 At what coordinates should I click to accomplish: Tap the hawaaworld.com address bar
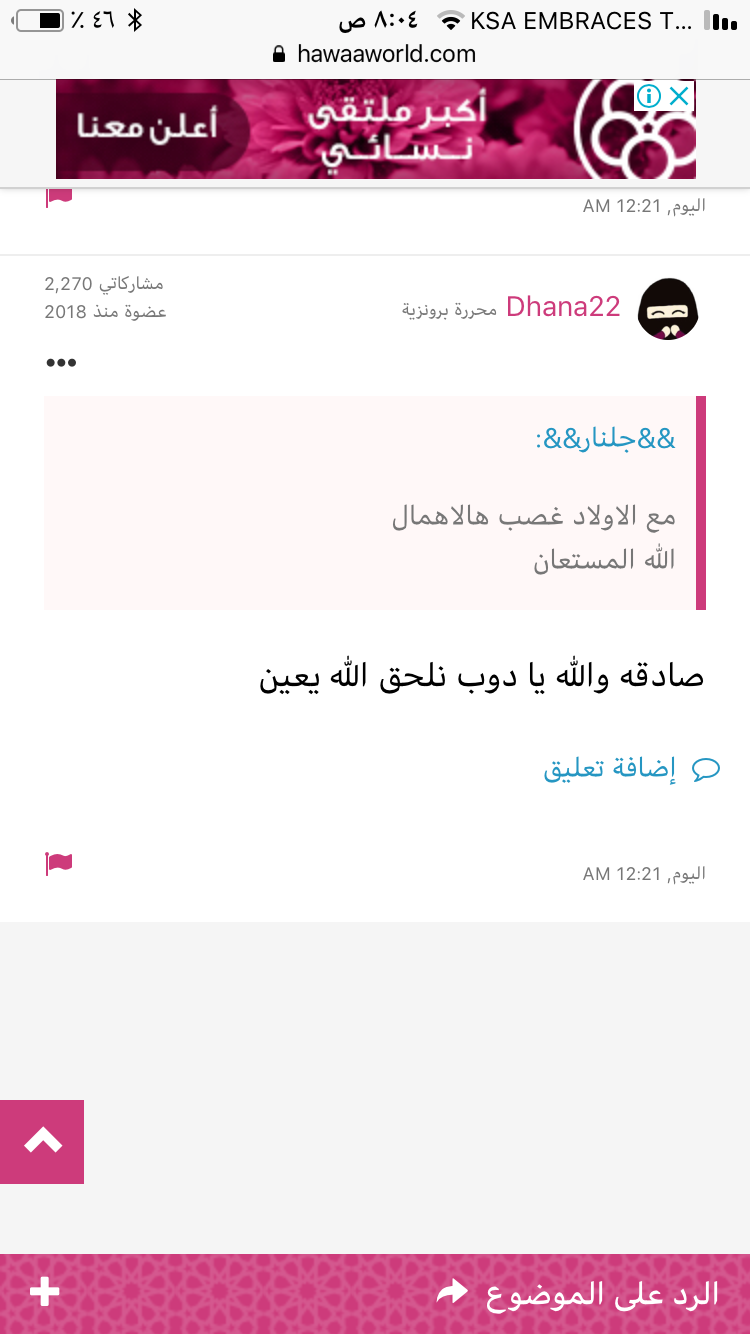click(375, 54)
